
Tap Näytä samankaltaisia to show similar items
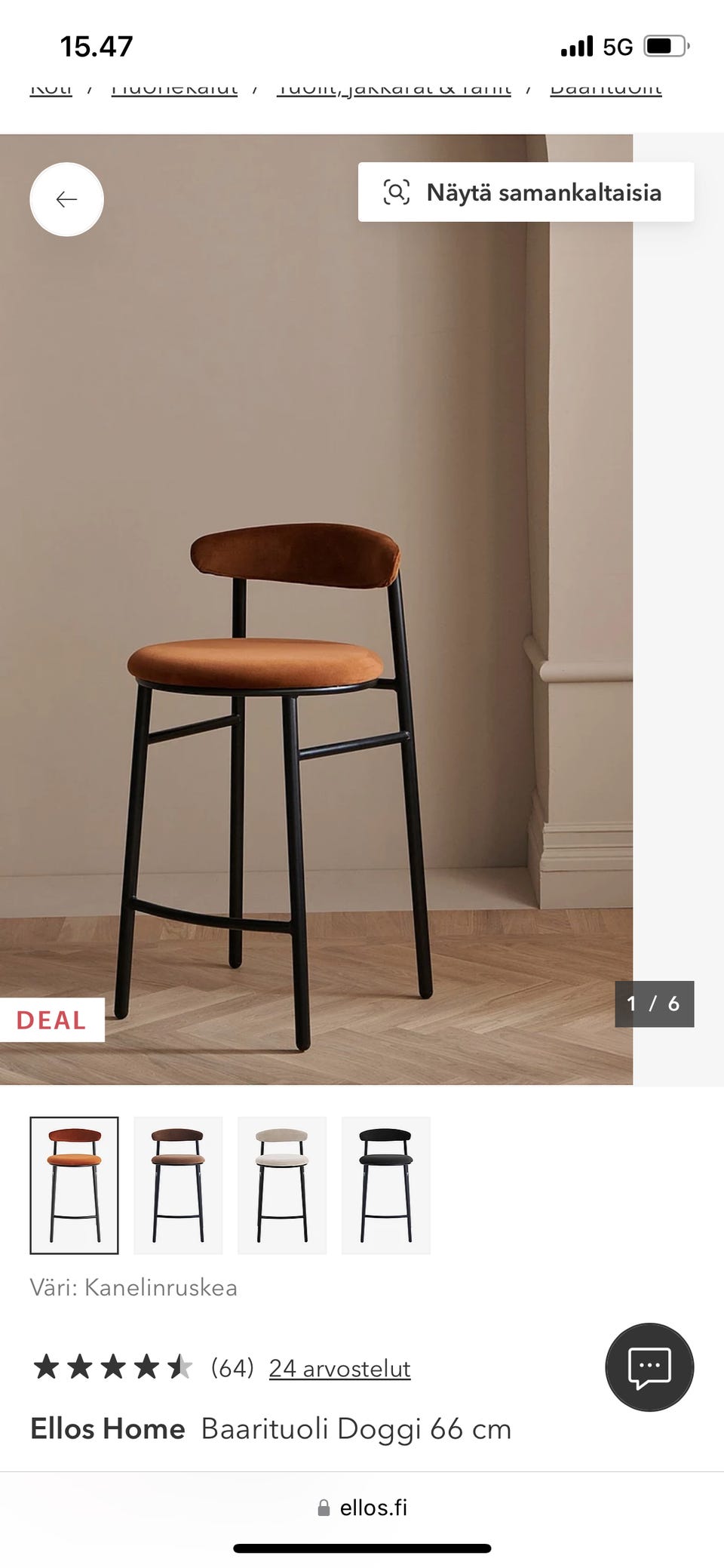coord(526,192)
